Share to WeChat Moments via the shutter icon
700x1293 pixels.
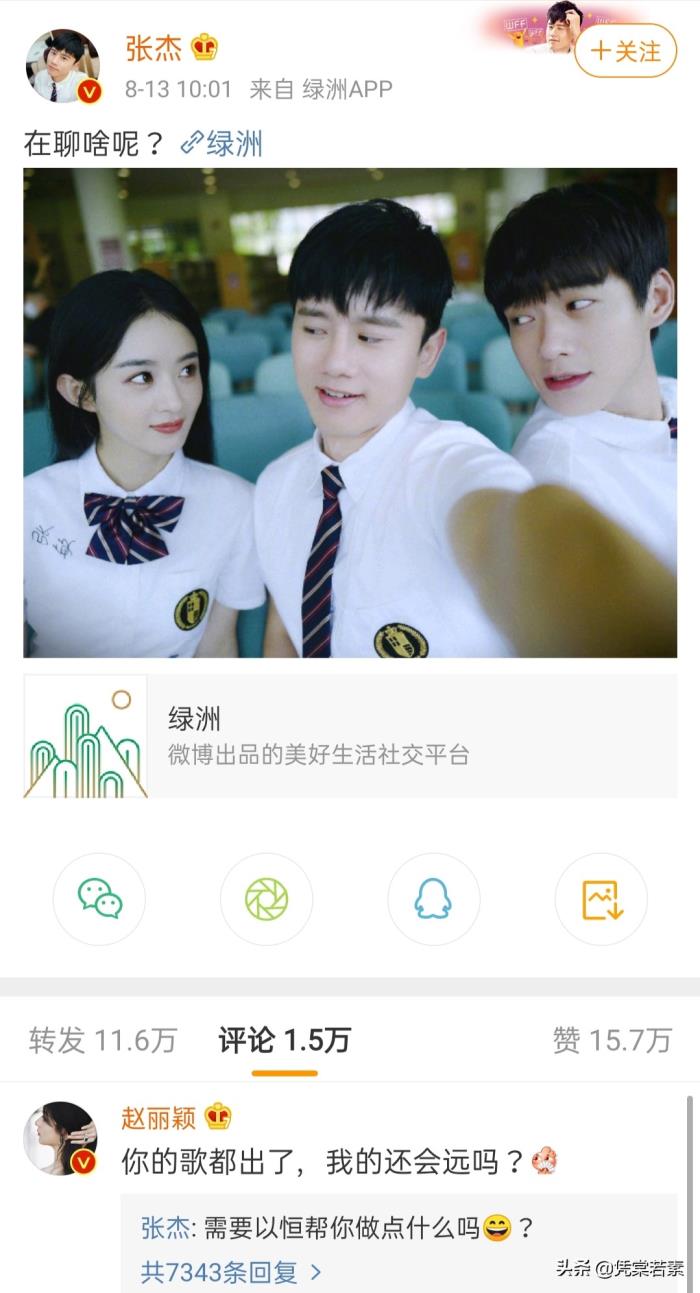[x=266, y=899]
